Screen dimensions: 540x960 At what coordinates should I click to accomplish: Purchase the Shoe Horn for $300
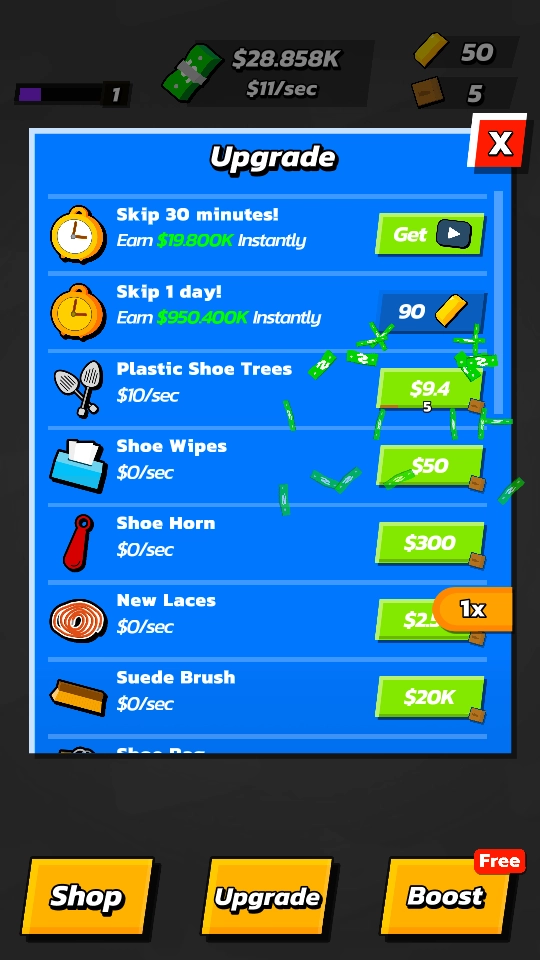click(x=430, y=543)
